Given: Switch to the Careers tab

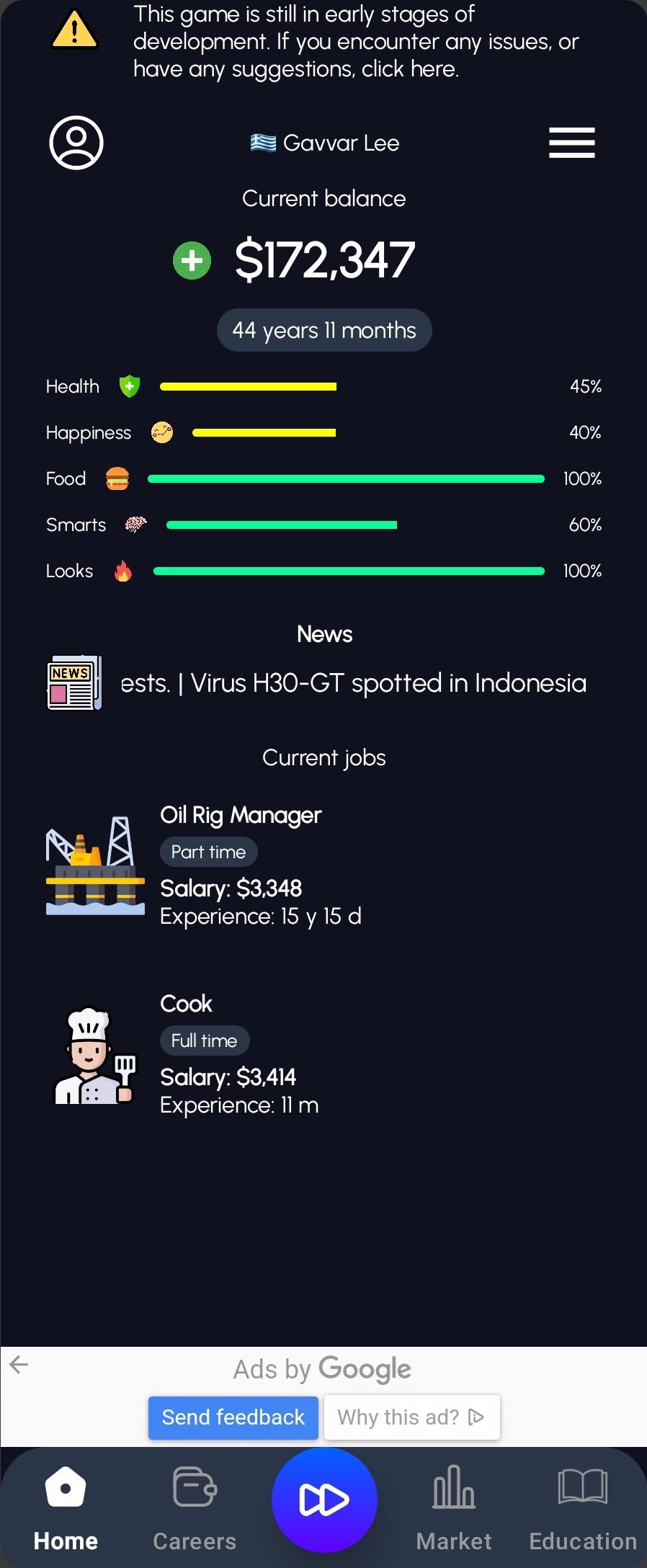Looking at the screenshot, I should coord(195,1507).
